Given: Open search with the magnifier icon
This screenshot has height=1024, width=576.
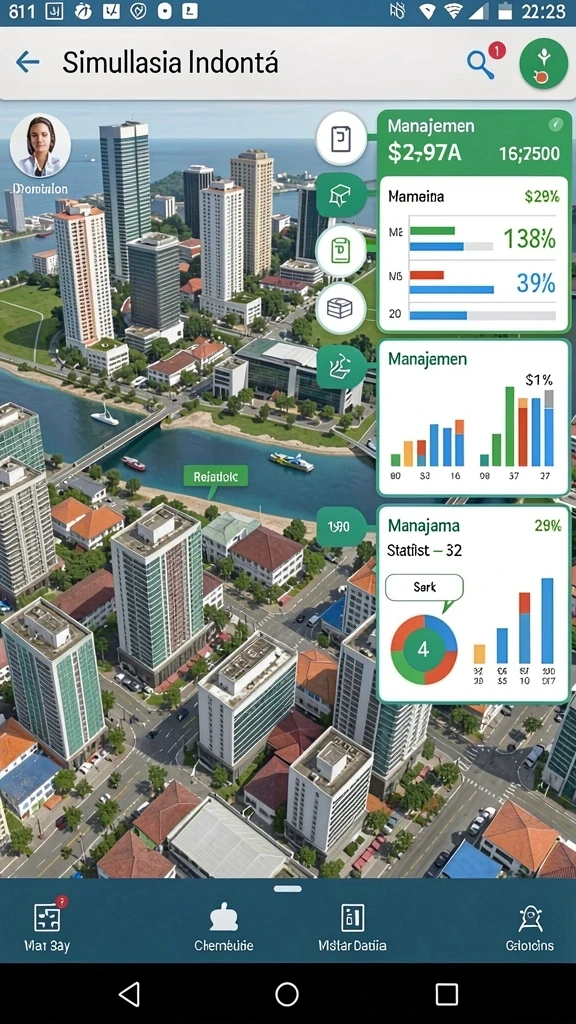Looking at the screenshot, I should [481, 64].
